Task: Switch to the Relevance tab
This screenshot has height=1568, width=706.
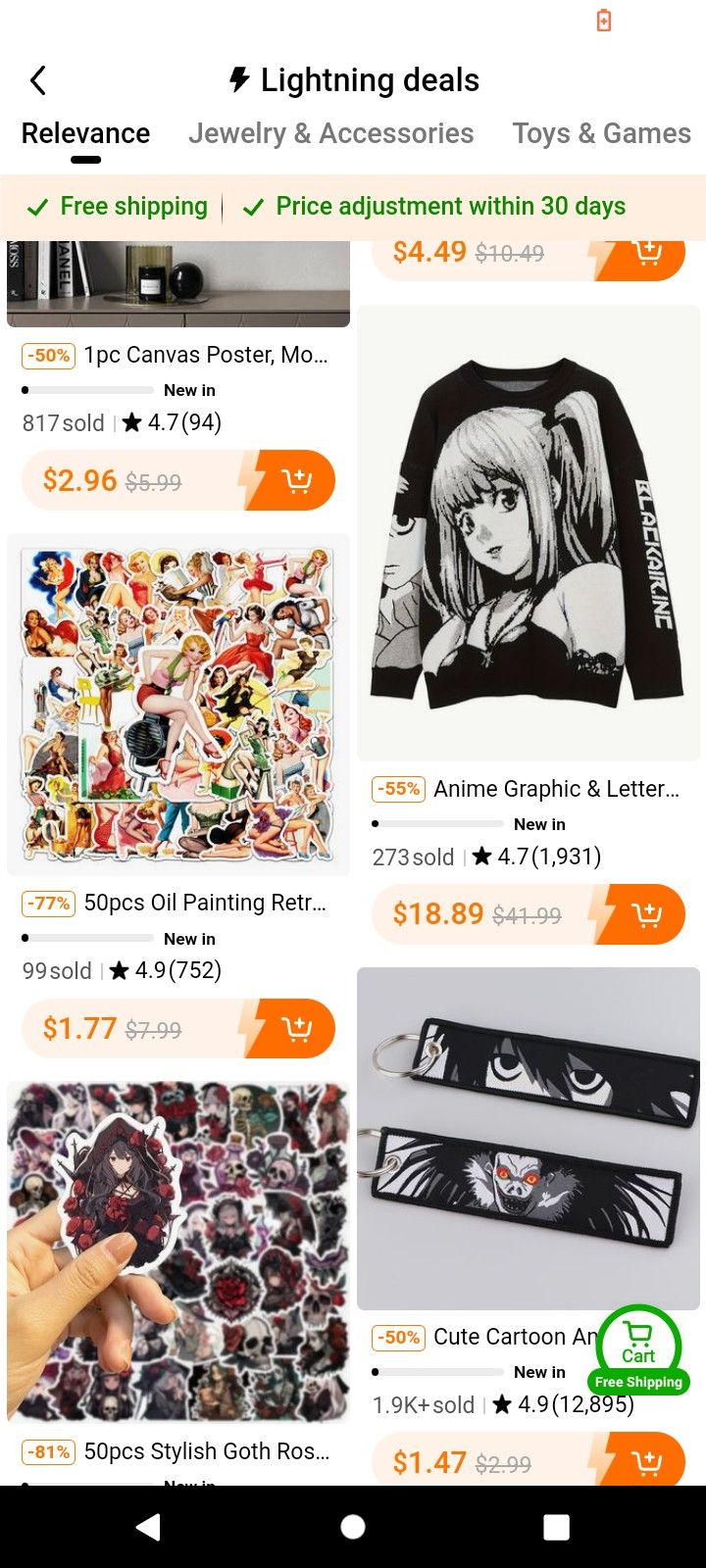Action: tap(85, 133)
